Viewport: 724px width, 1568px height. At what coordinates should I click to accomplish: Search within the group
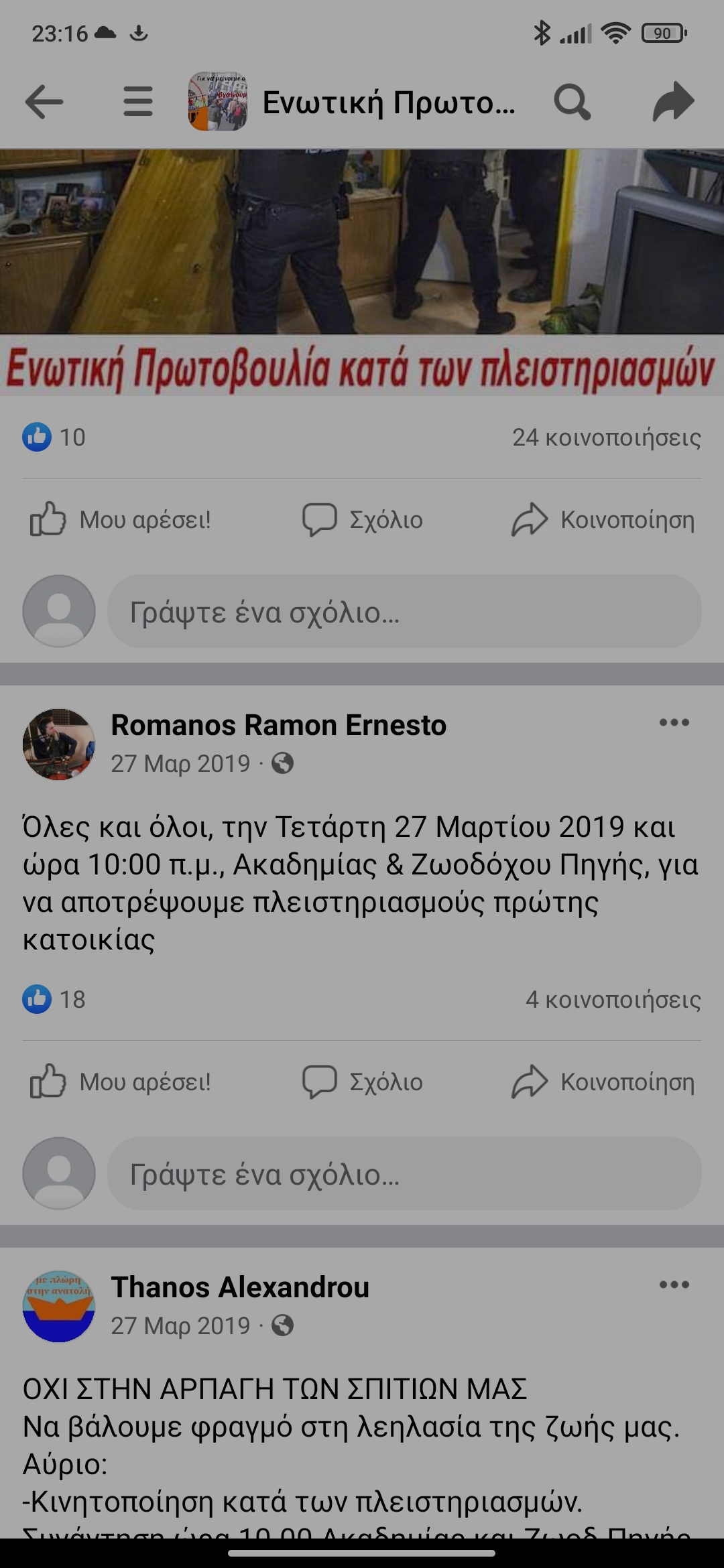click(572, 102)
